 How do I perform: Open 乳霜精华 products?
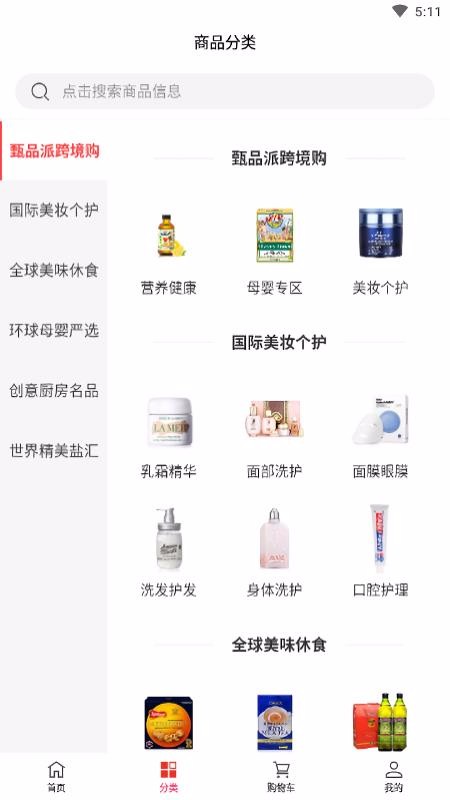[x=169, y=436]
